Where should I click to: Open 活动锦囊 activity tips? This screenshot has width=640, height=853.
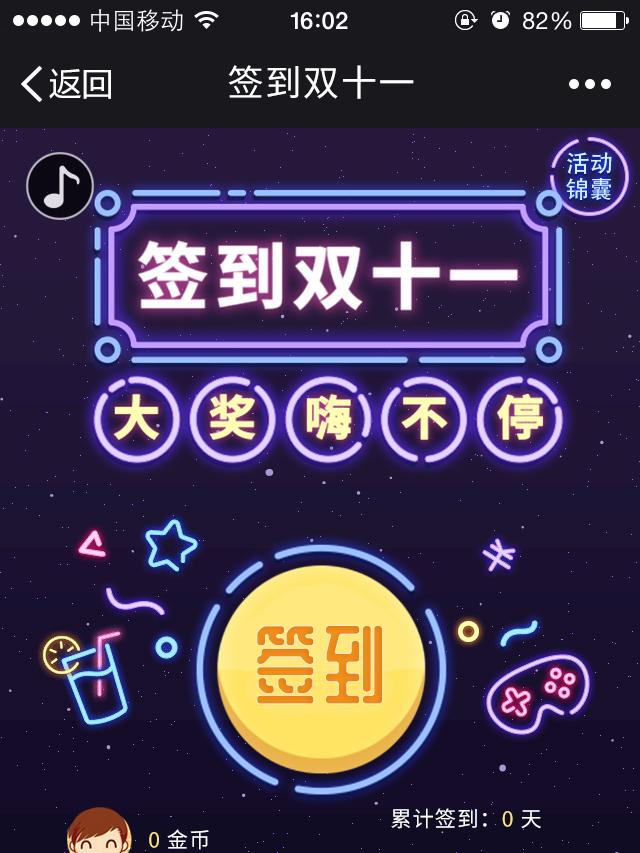point(589,176)
